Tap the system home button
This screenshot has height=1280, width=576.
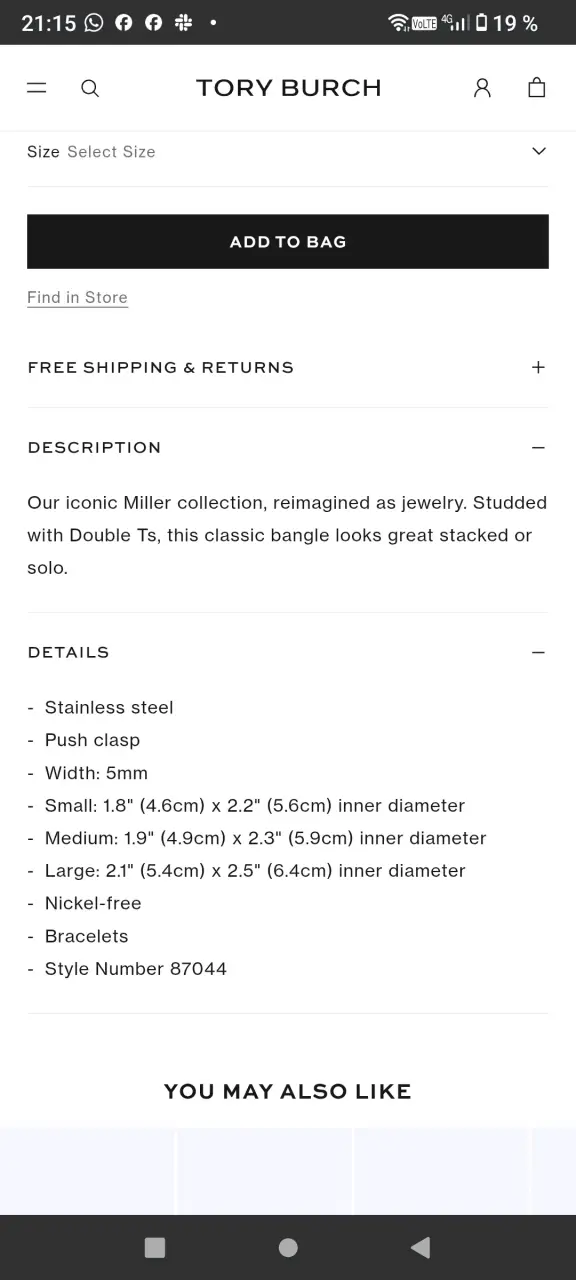[x=288, y=1247]
